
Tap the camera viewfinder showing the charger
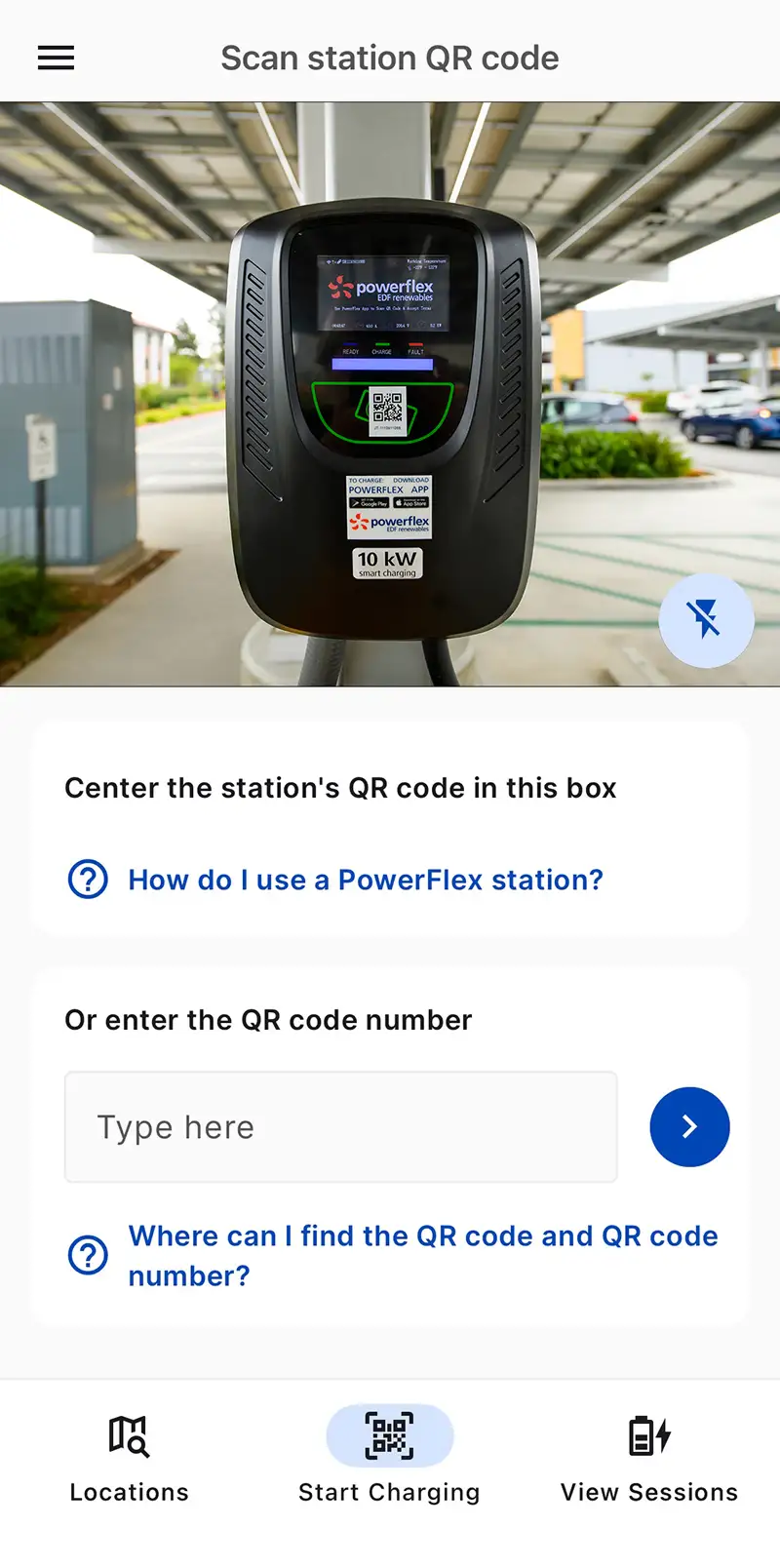click(390, 390)
